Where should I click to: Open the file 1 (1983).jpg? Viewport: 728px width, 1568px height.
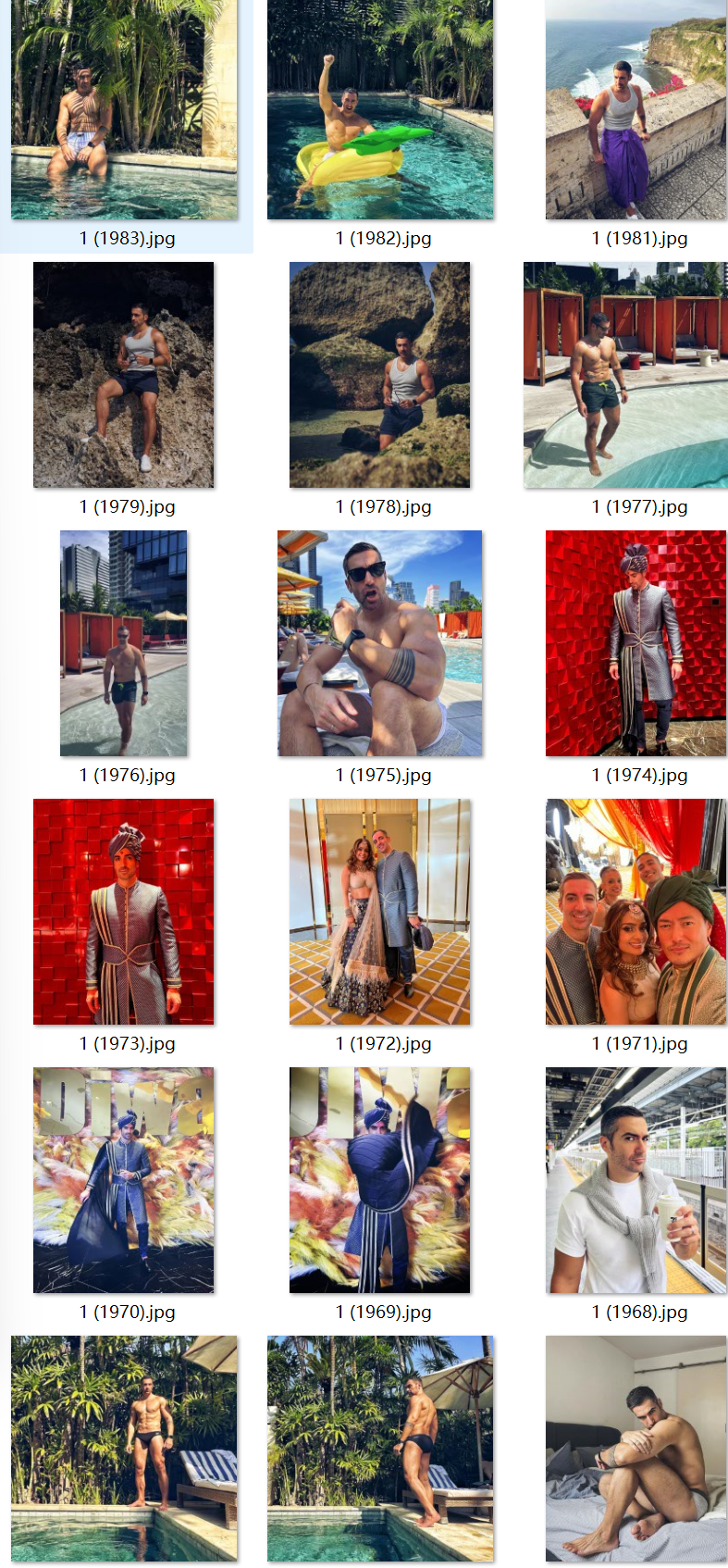tap(124, 109)
